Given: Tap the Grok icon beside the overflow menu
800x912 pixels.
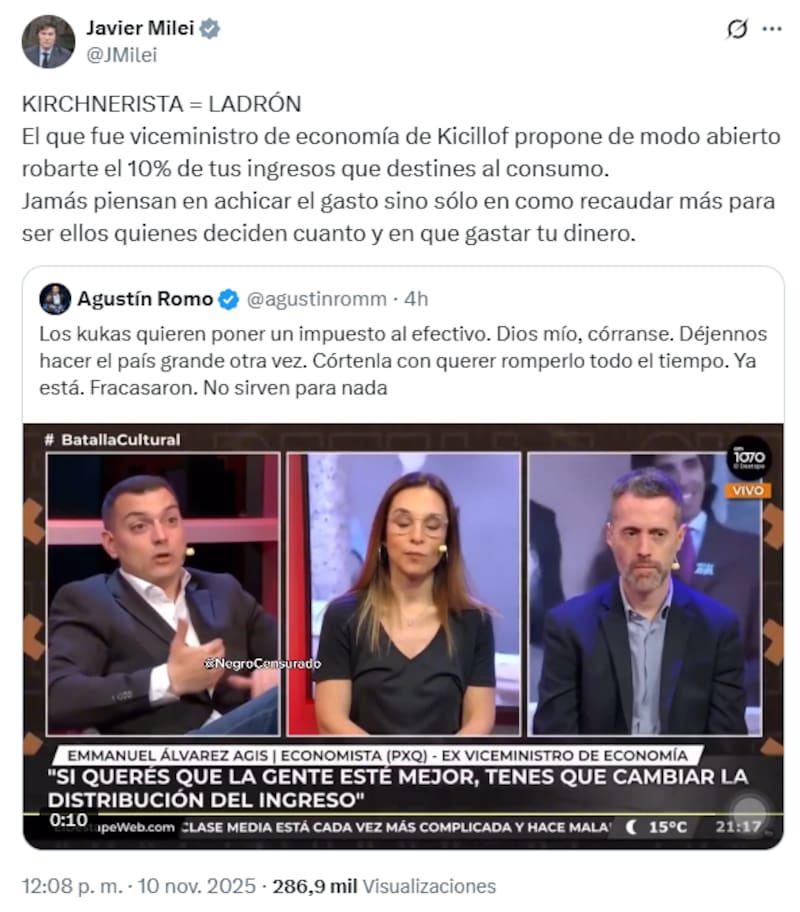Looking at the screenshot, I should [x=736, y=30].
